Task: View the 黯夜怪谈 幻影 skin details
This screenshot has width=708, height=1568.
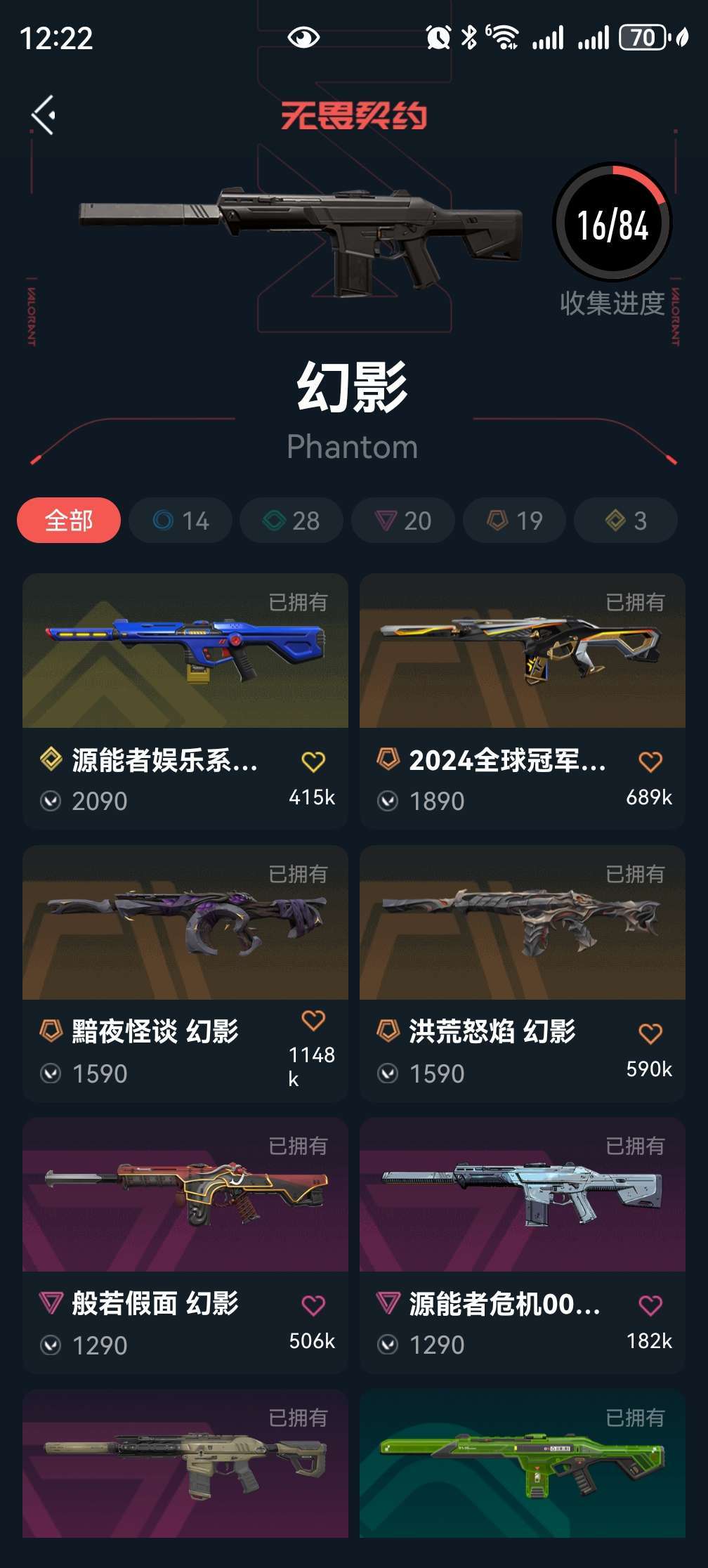Action: point(185,923)
